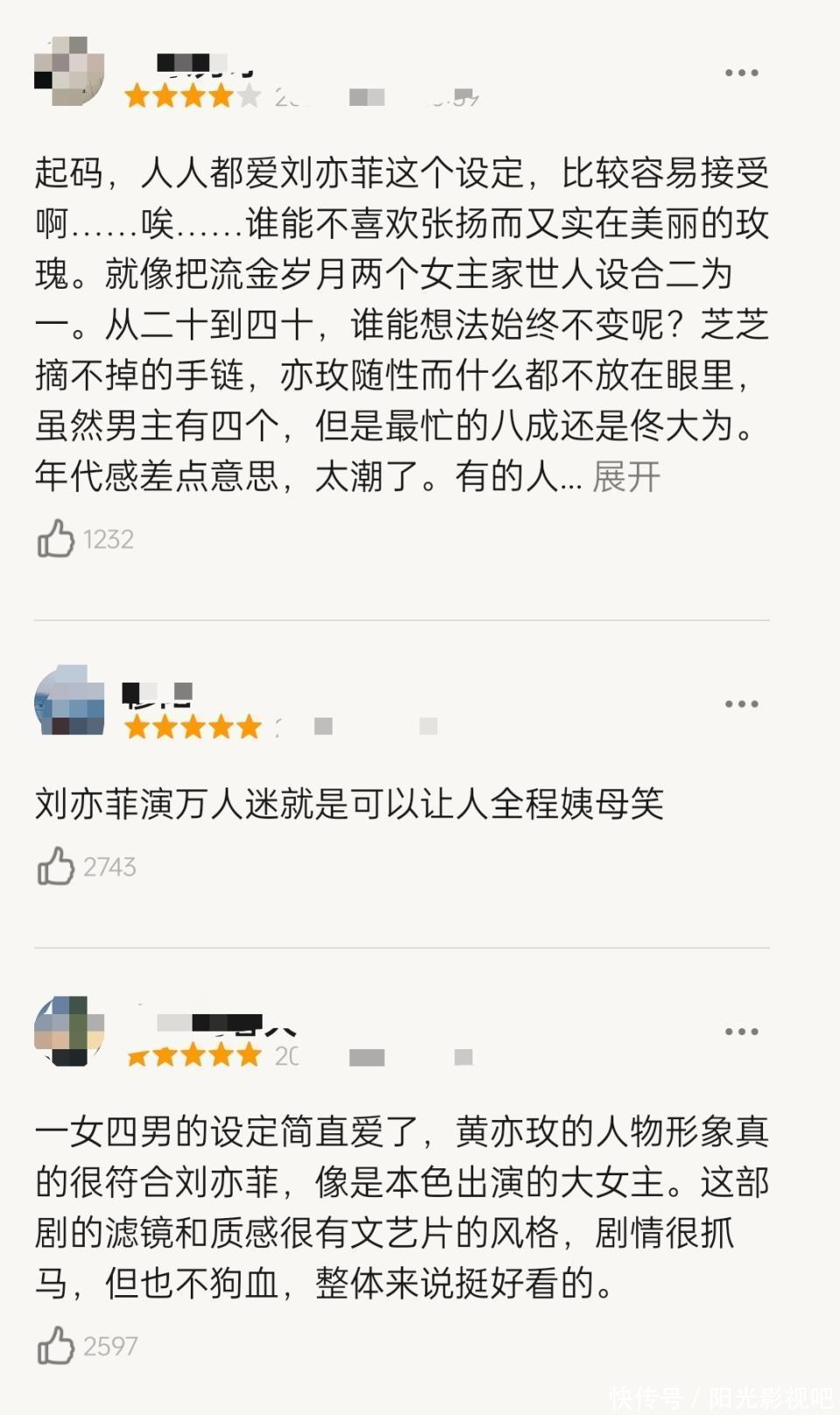Open the overflow menu on the four-star review

pyautogui.click(x=741, y=73)
